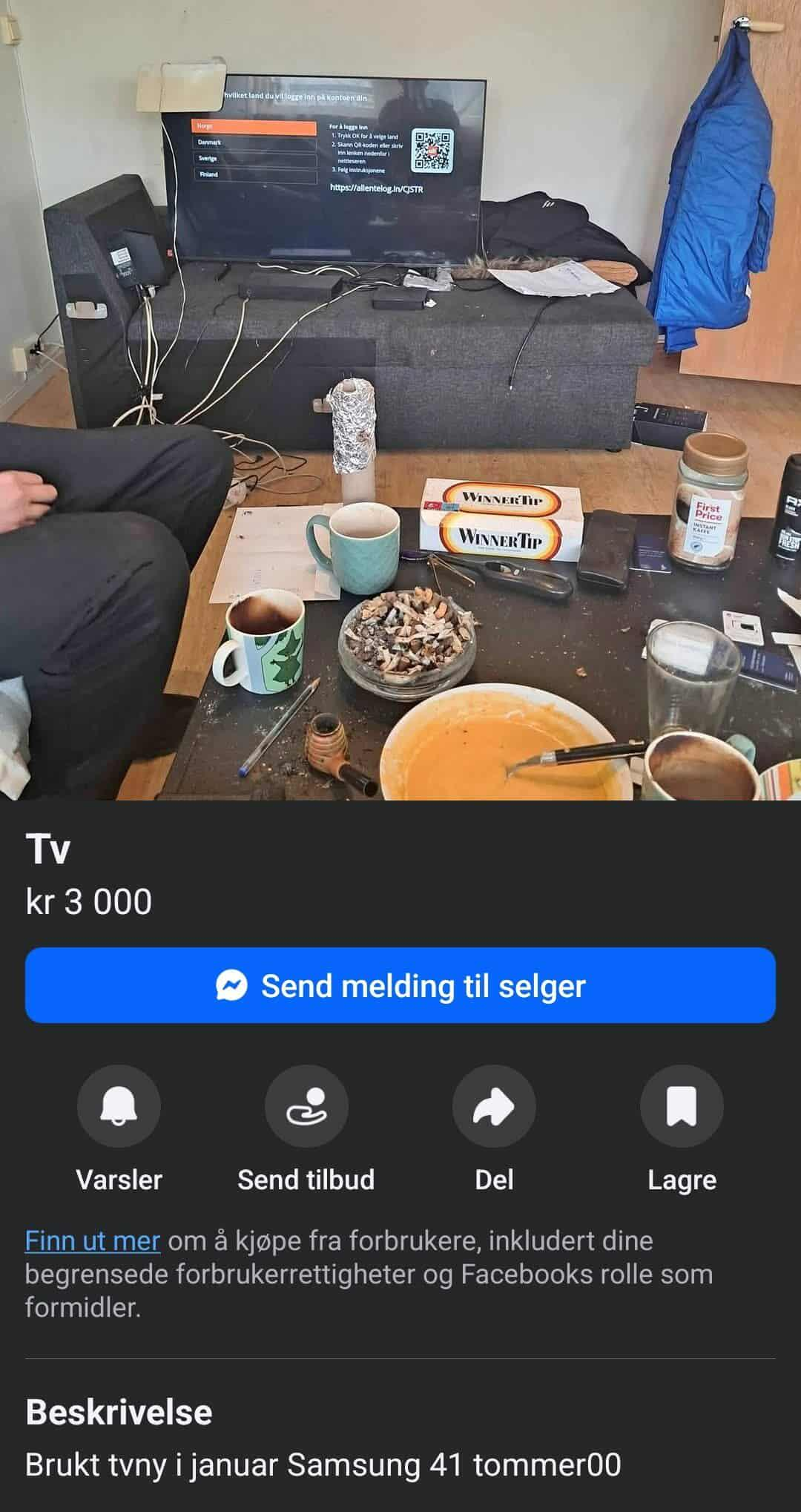Save the TV listing with Lagre

[x=682, y=1106]
